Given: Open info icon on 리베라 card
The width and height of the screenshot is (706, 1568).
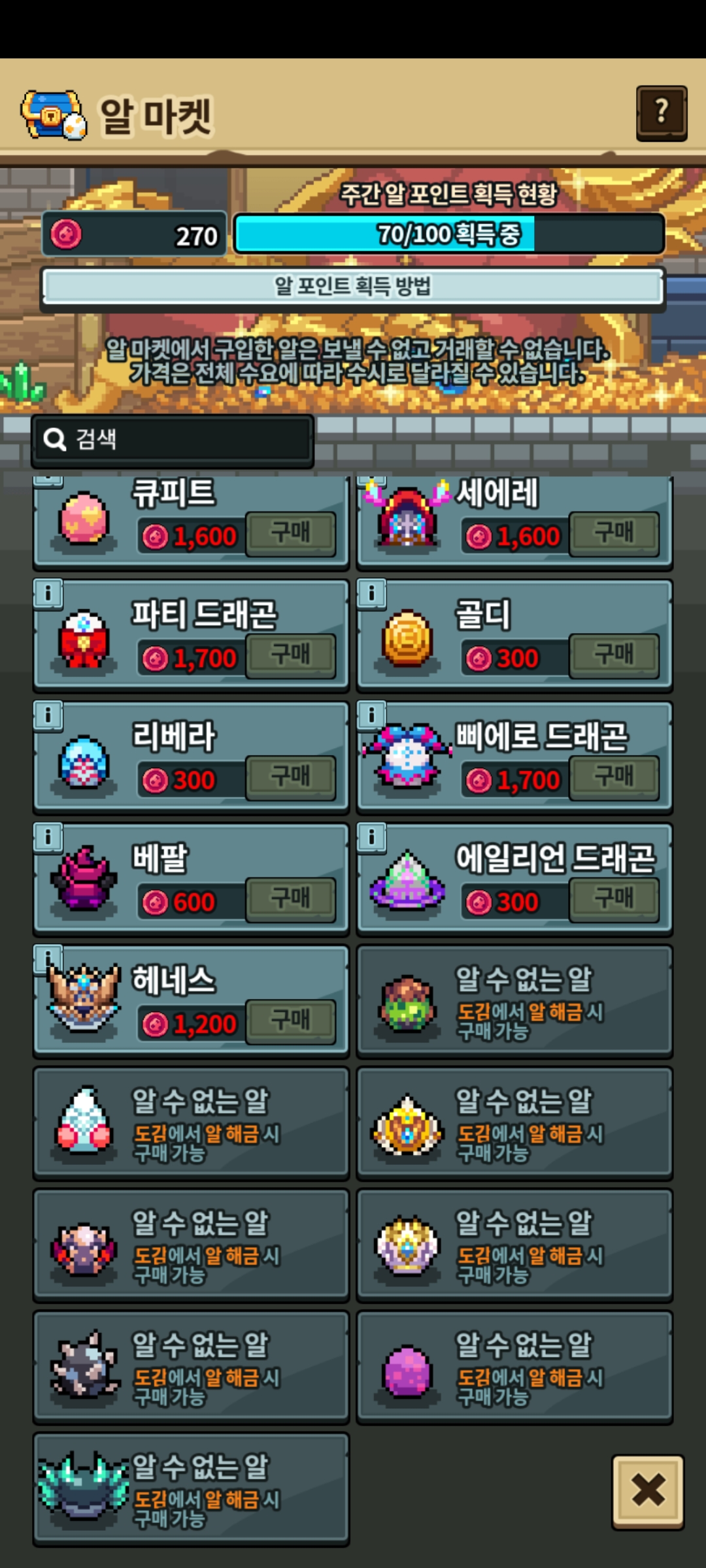Looking at the screenshot, I should point(48,716).
